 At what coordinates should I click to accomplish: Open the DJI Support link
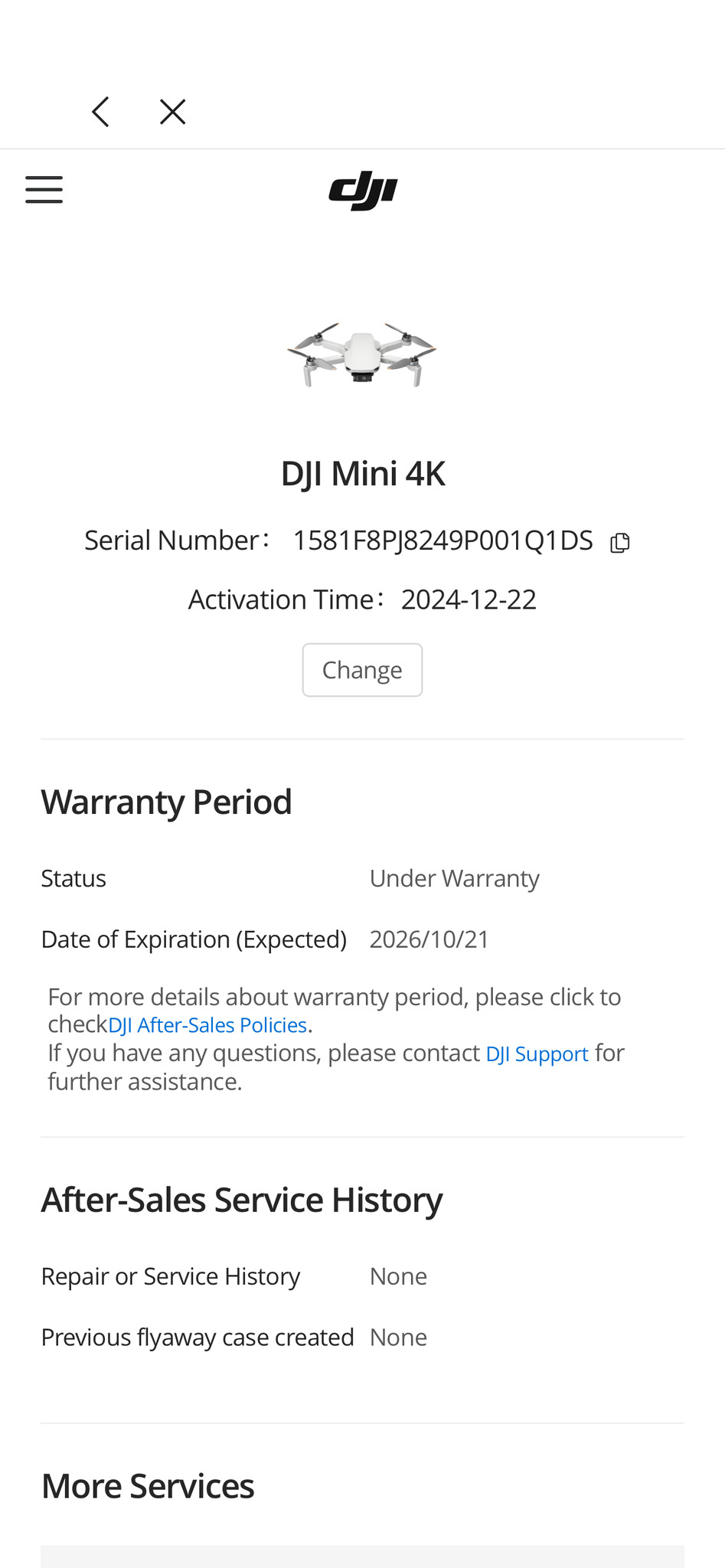tap(537, 1054)
